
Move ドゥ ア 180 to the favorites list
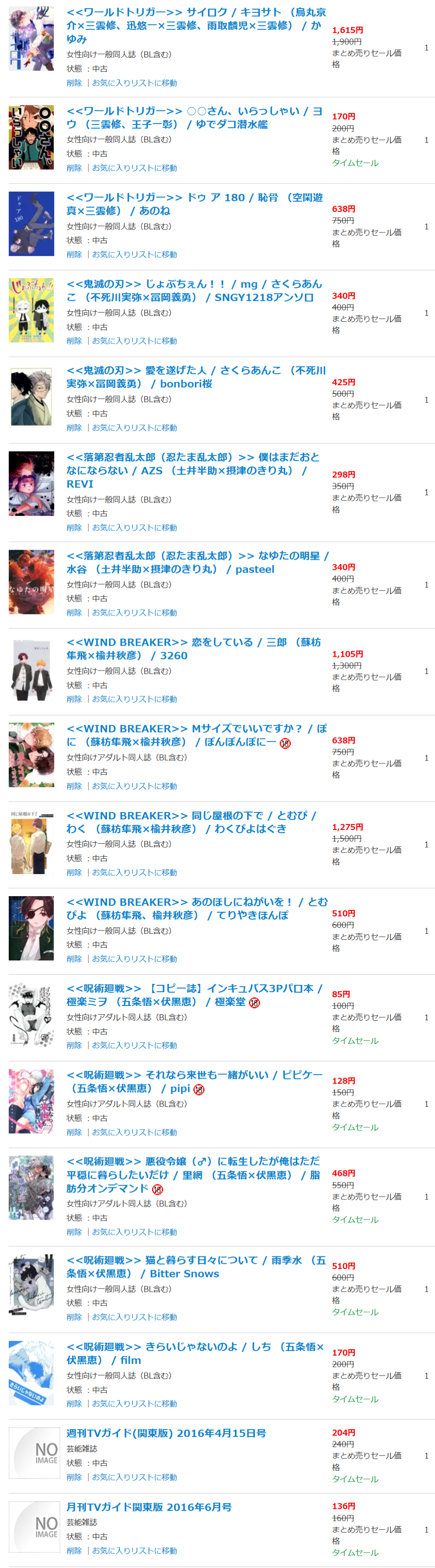pyautogui.click(x=135, y=255)
